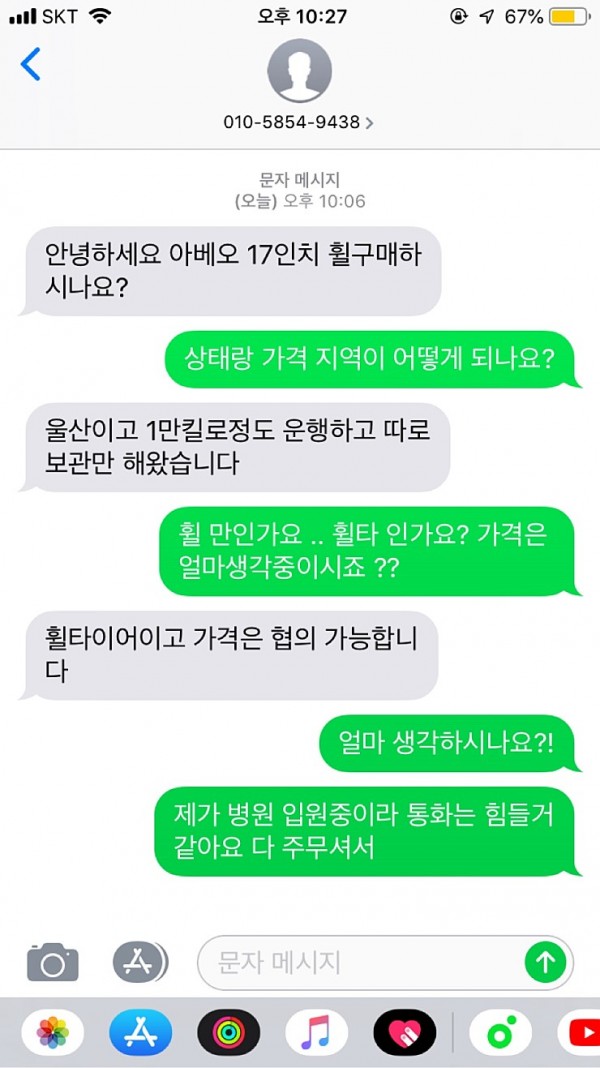Open the Activity rings app
Image resolution: width=600 pixels, height=1068 pixels.
(229, 1033)
